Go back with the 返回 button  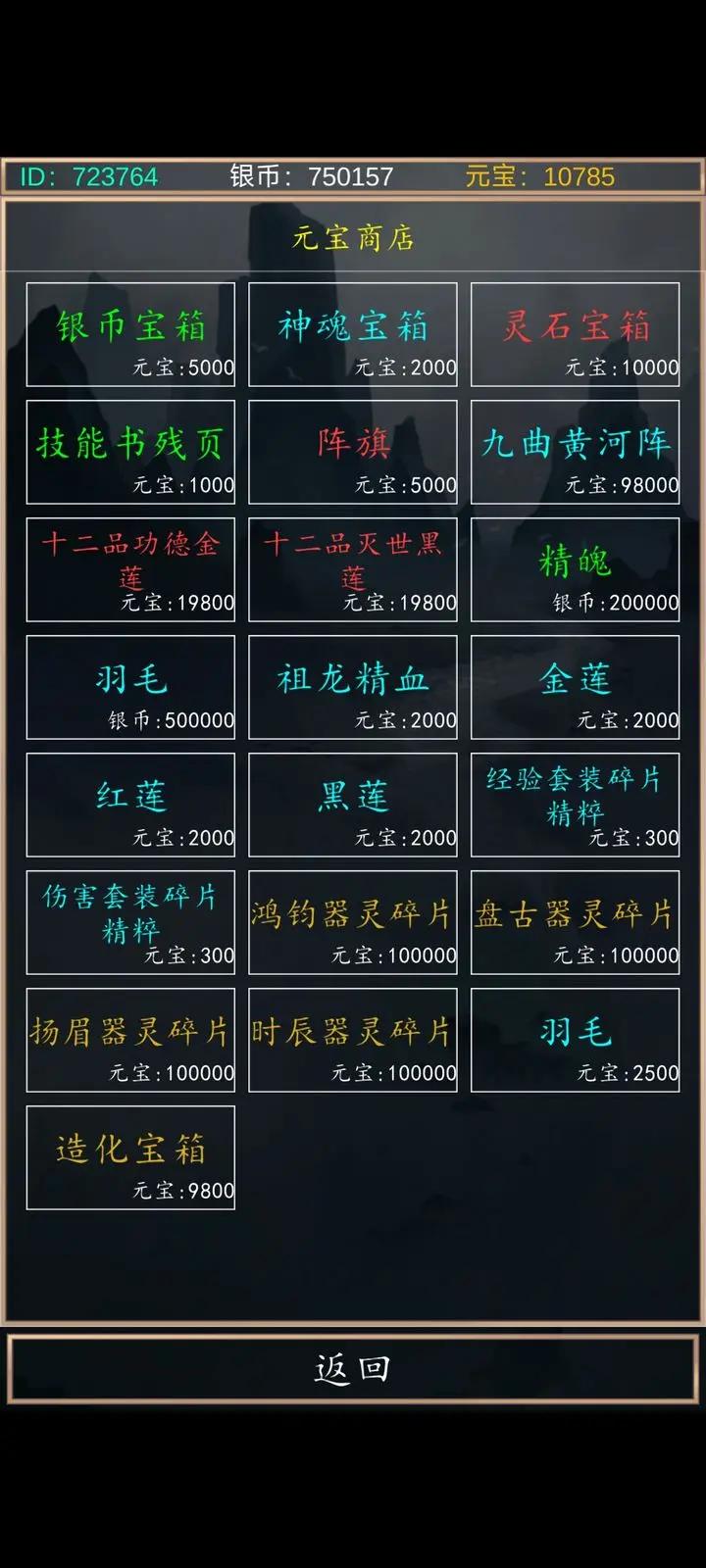click(x=353, y=1368)
